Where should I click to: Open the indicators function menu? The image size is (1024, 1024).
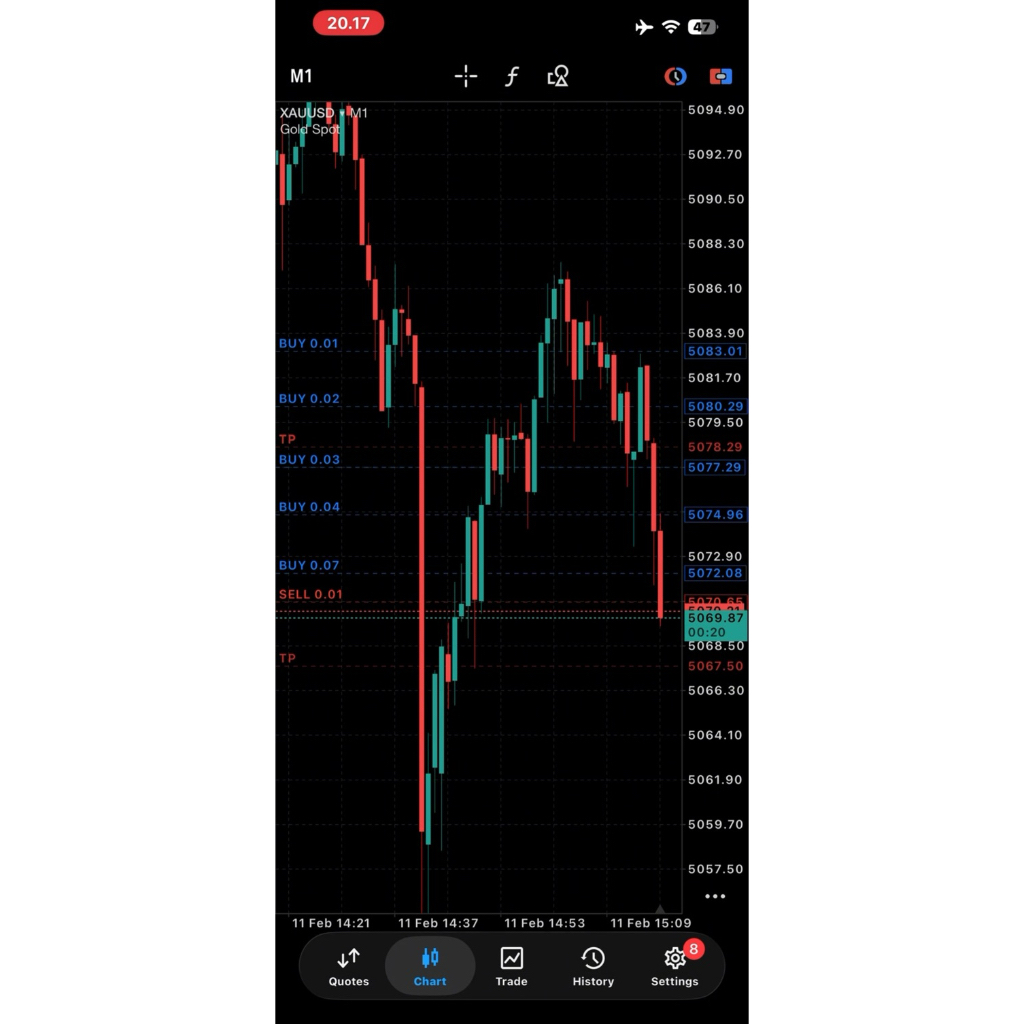tap(512, 76)
